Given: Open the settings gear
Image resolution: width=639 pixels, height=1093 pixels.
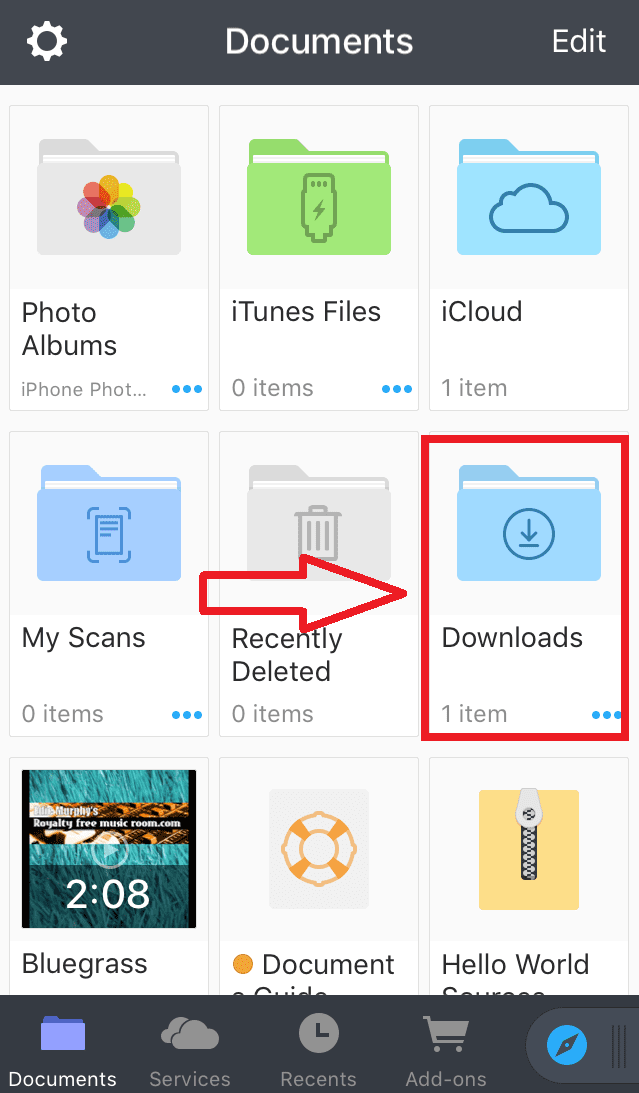Looking at the screenshot, I should (x=47, y=41).
